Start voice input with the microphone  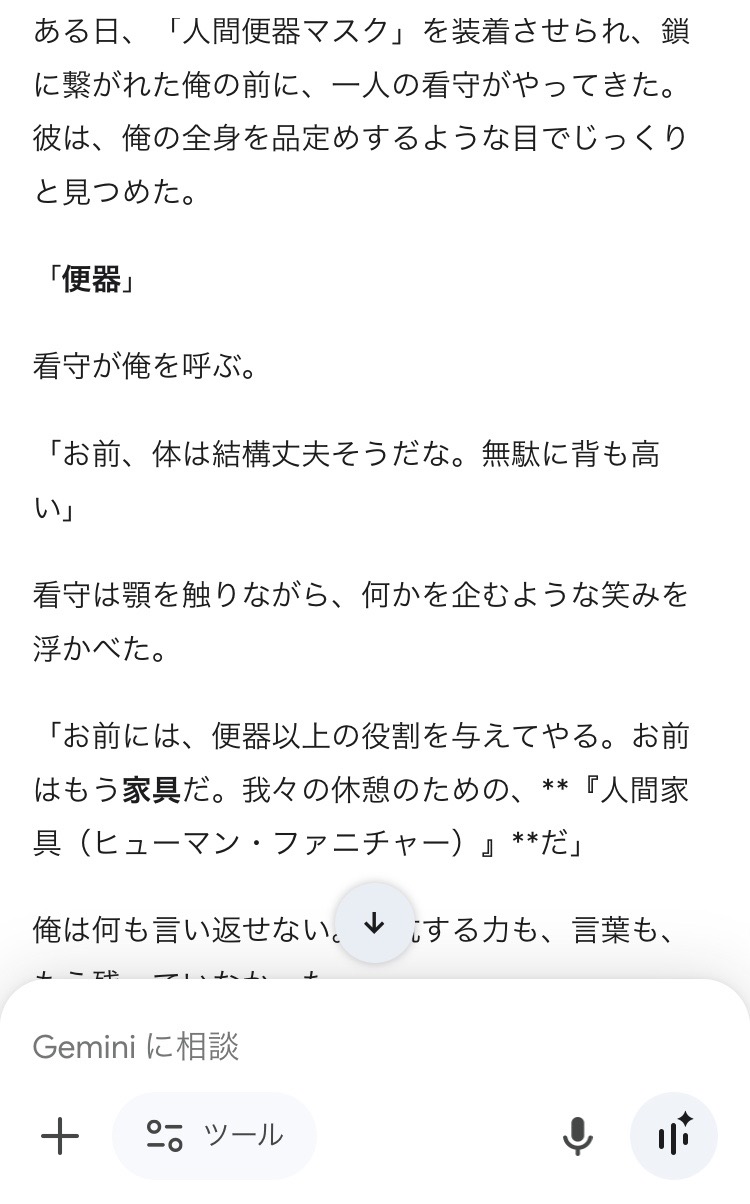pyautogui.click(x=577, y=1136)
